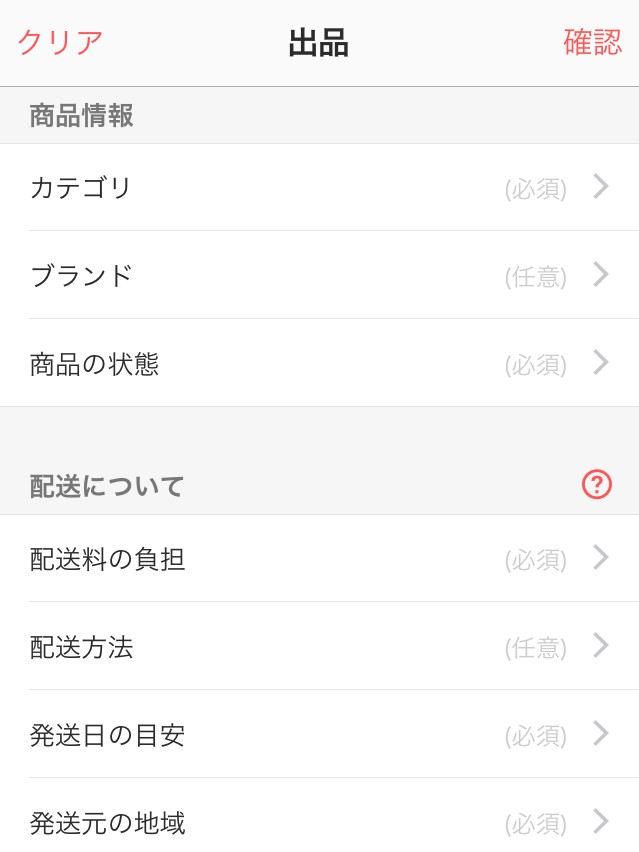
Task: Select 商品の状態 row
Action: coord(320,363)
